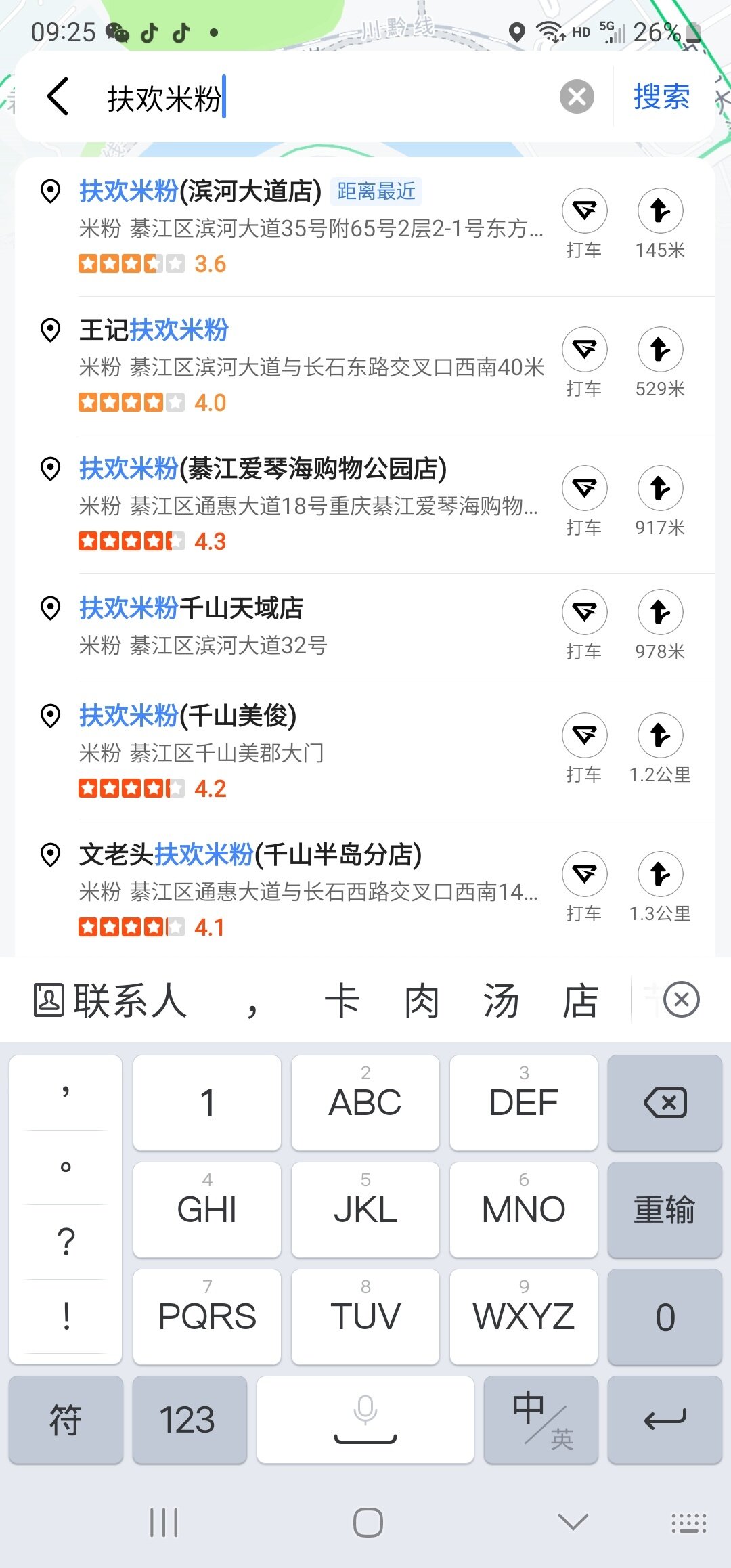Choose the keyboard suggestion 店
The height and width of the screenshot is (1568, 731).
(580, 1001)
